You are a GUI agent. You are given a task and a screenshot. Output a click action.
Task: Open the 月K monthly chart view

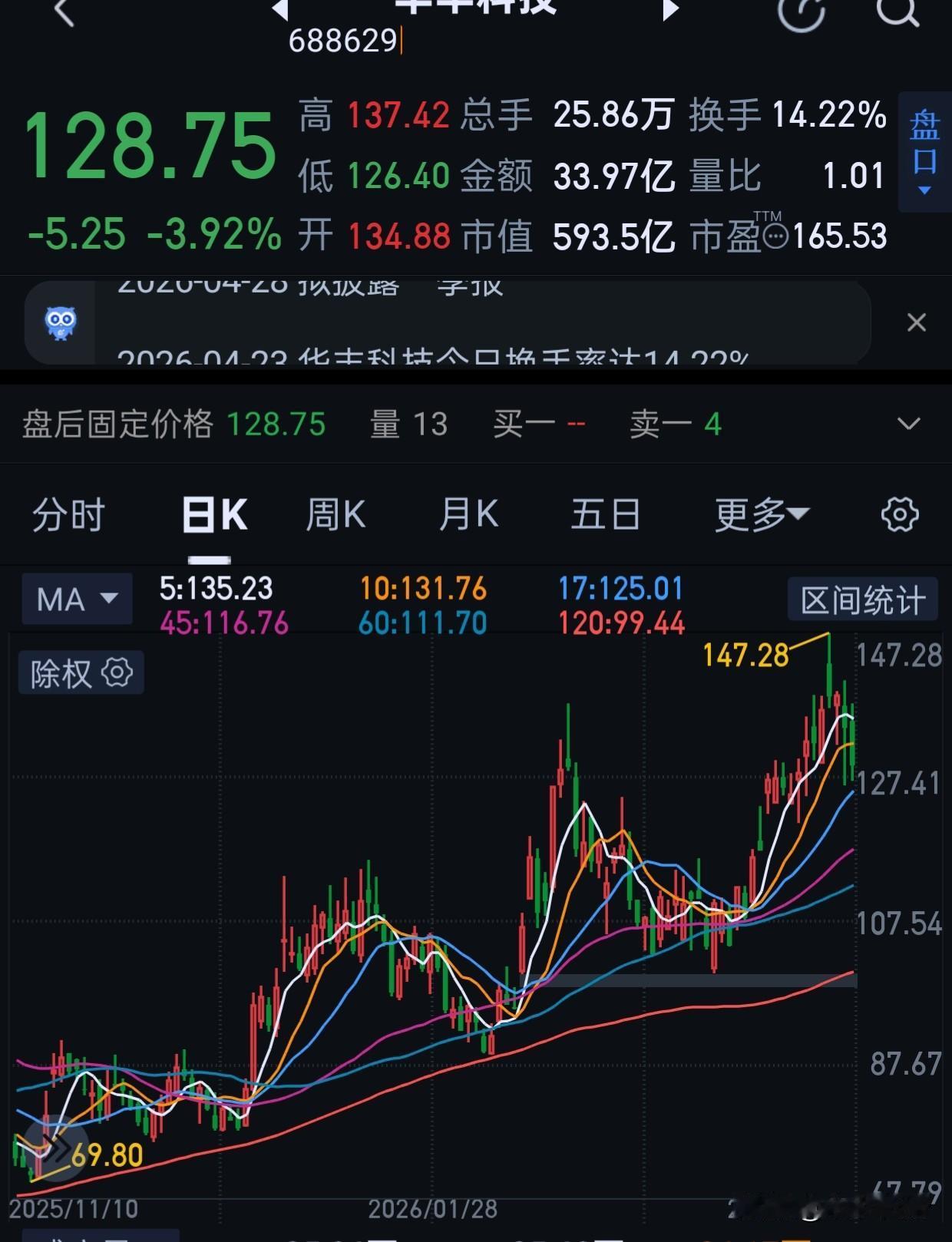pyautogui.click(x=469, y=515)
